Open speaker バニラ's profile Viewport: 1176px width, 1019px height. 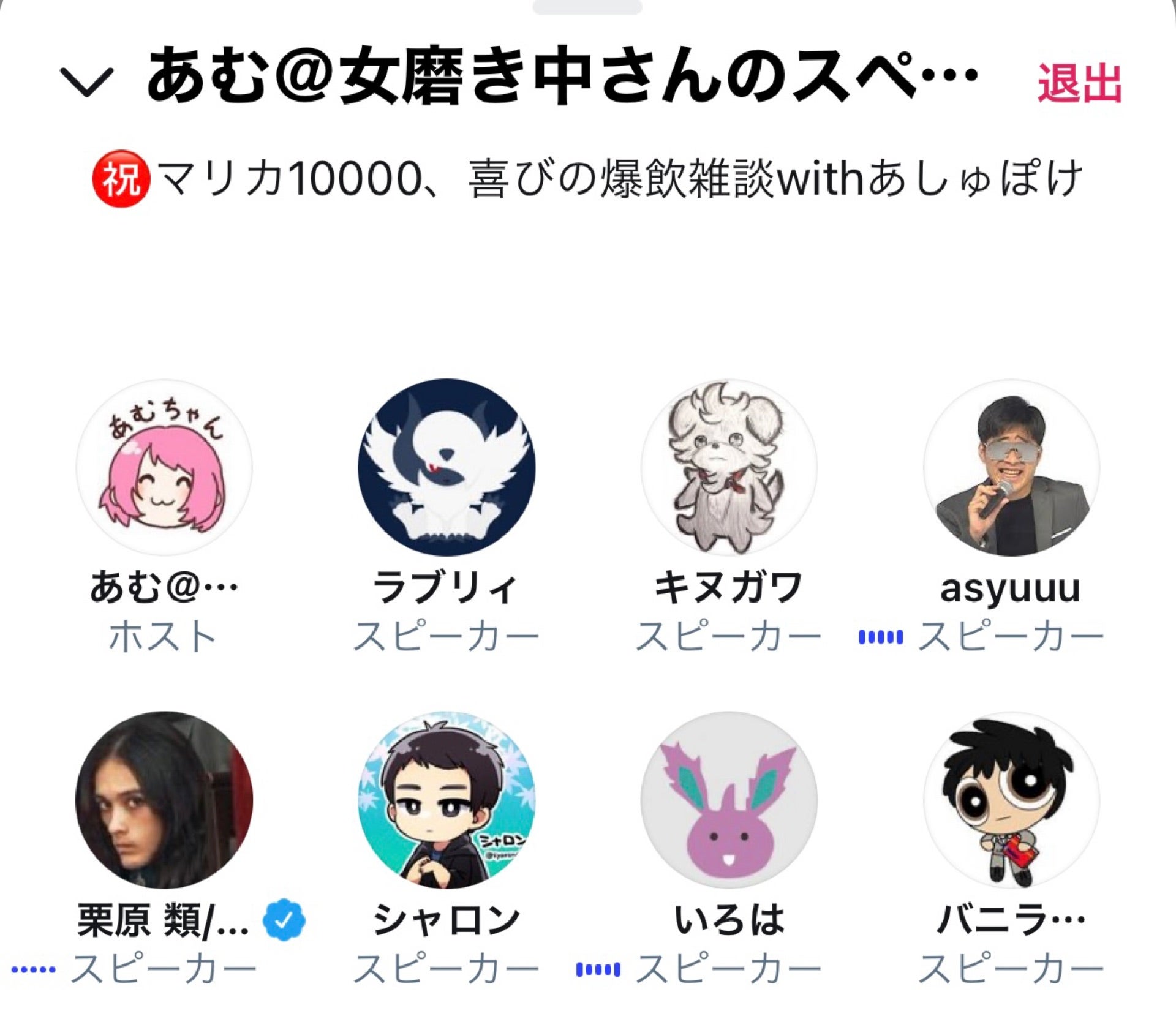pos(1011,799)
